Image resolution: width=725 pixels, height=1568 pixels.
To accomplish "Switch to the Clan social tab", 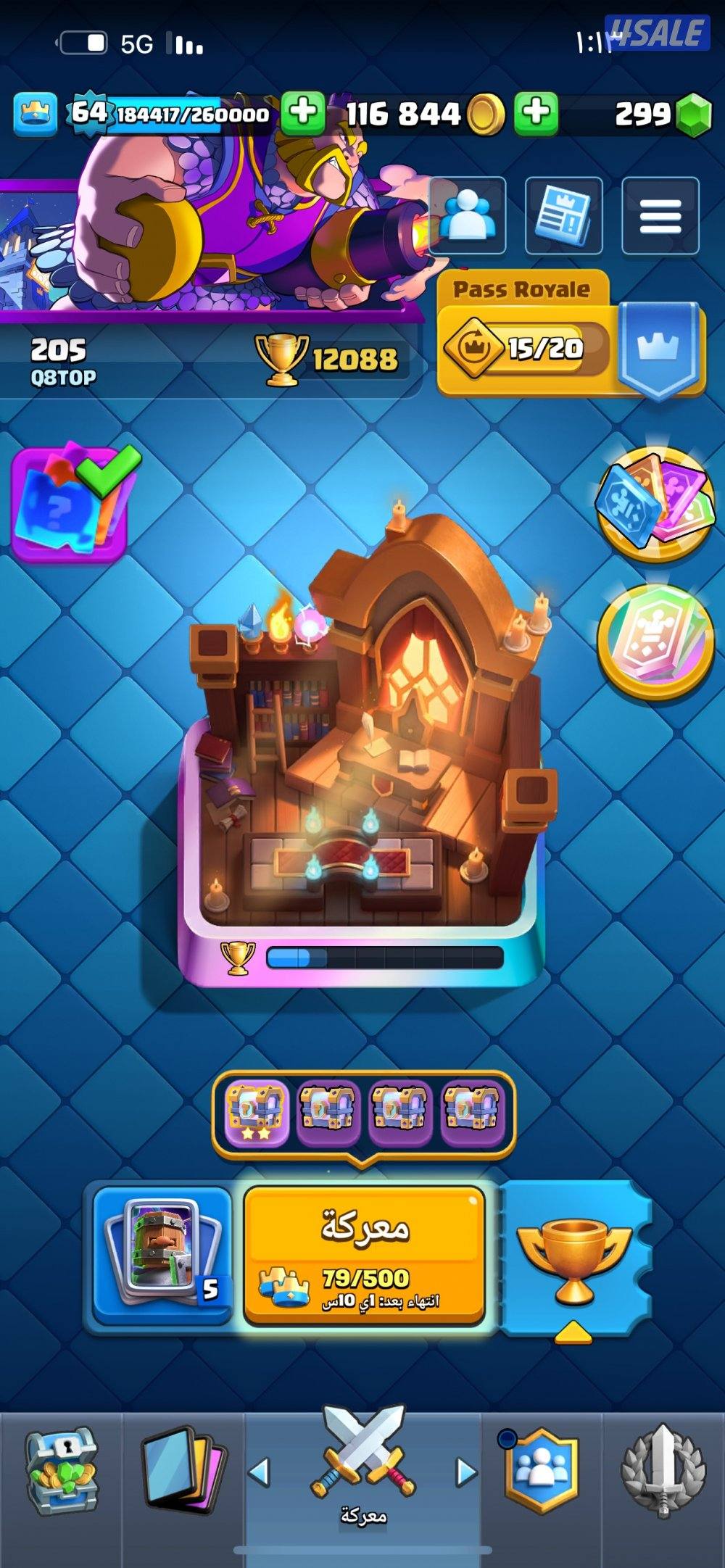I will [x=542, y=1472].
